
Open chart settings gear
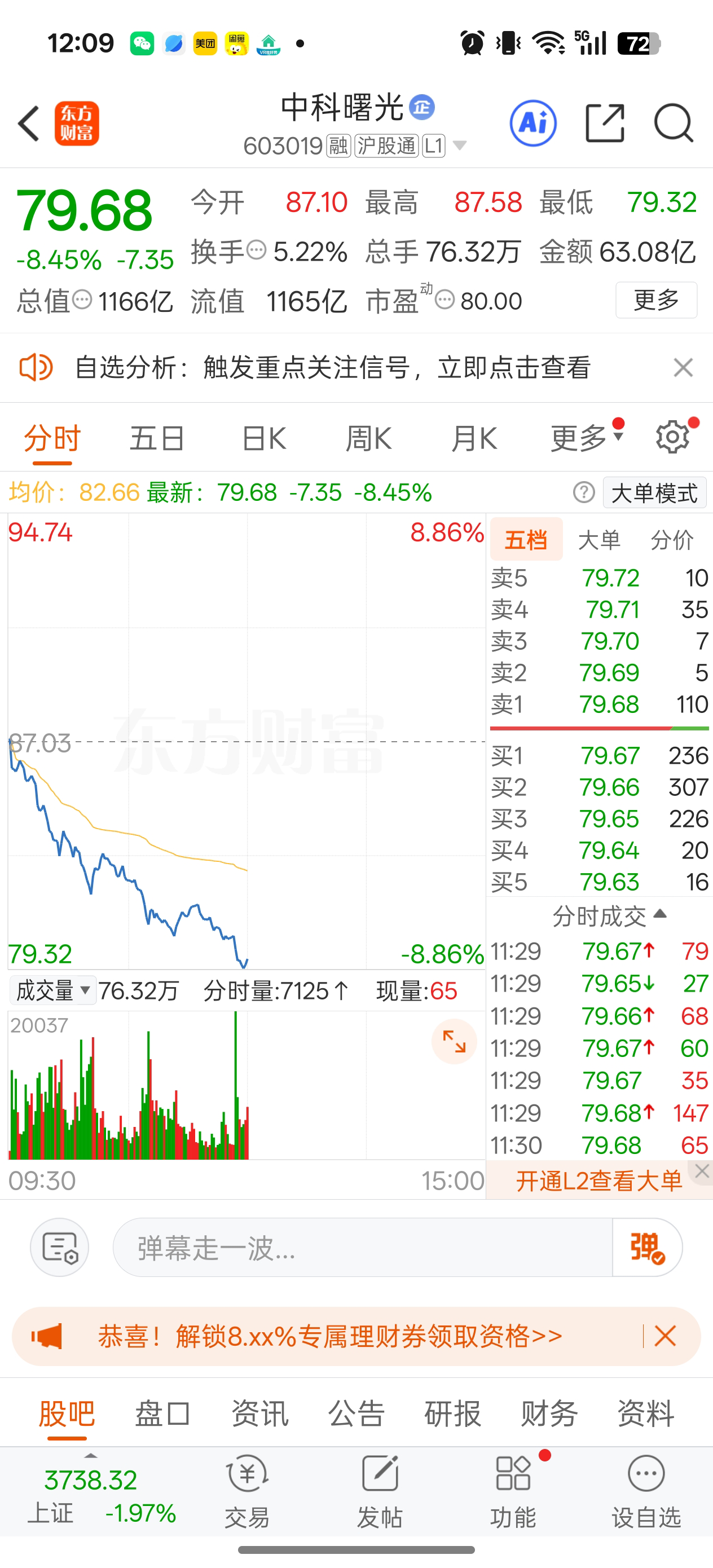click(672, 437)
